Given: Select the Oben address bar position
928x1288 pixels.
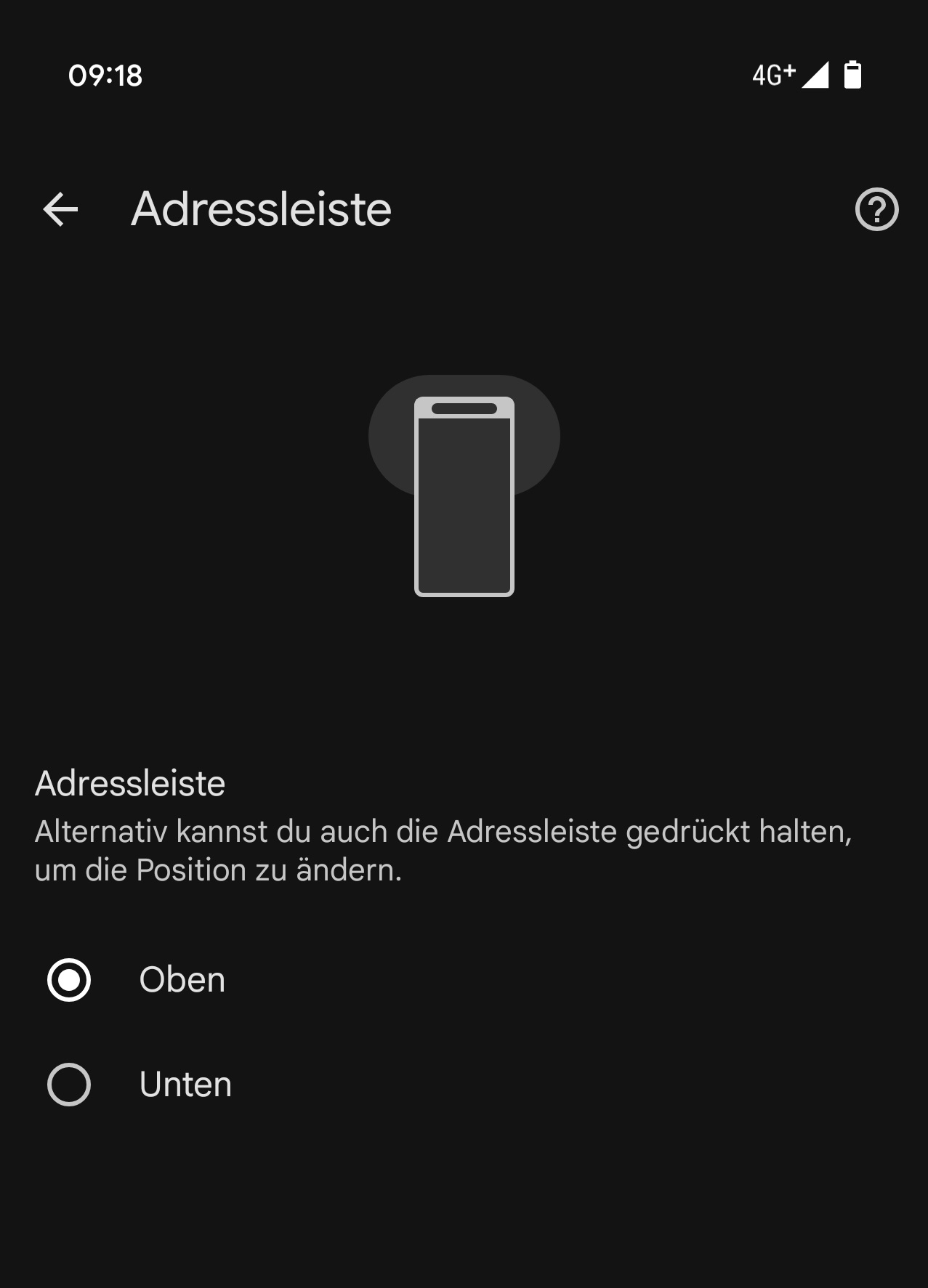Looking at the screenshot, I should click(69, 980).
